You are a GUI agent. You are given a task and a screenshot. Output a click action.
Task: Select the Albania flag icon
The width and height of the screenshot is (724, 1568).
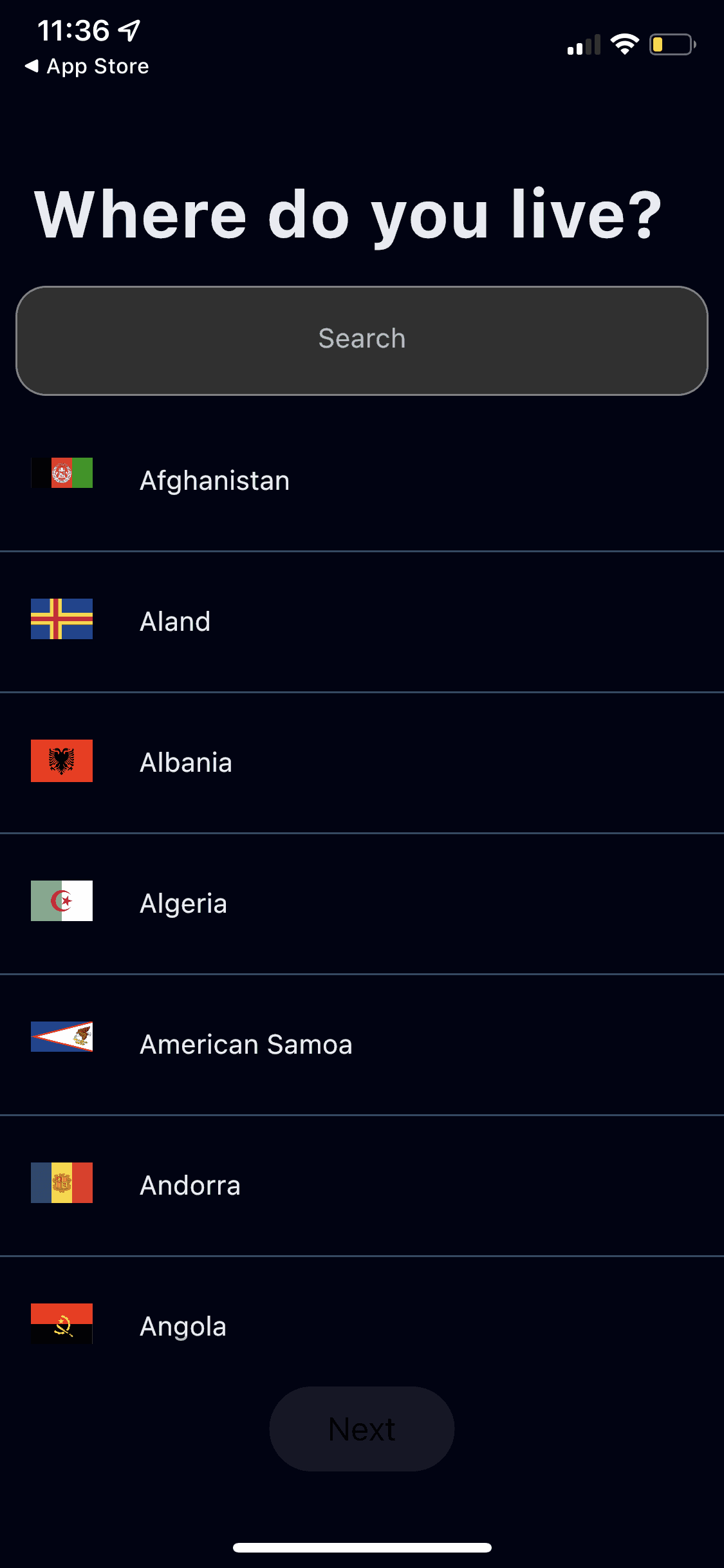tap(62, 761)
